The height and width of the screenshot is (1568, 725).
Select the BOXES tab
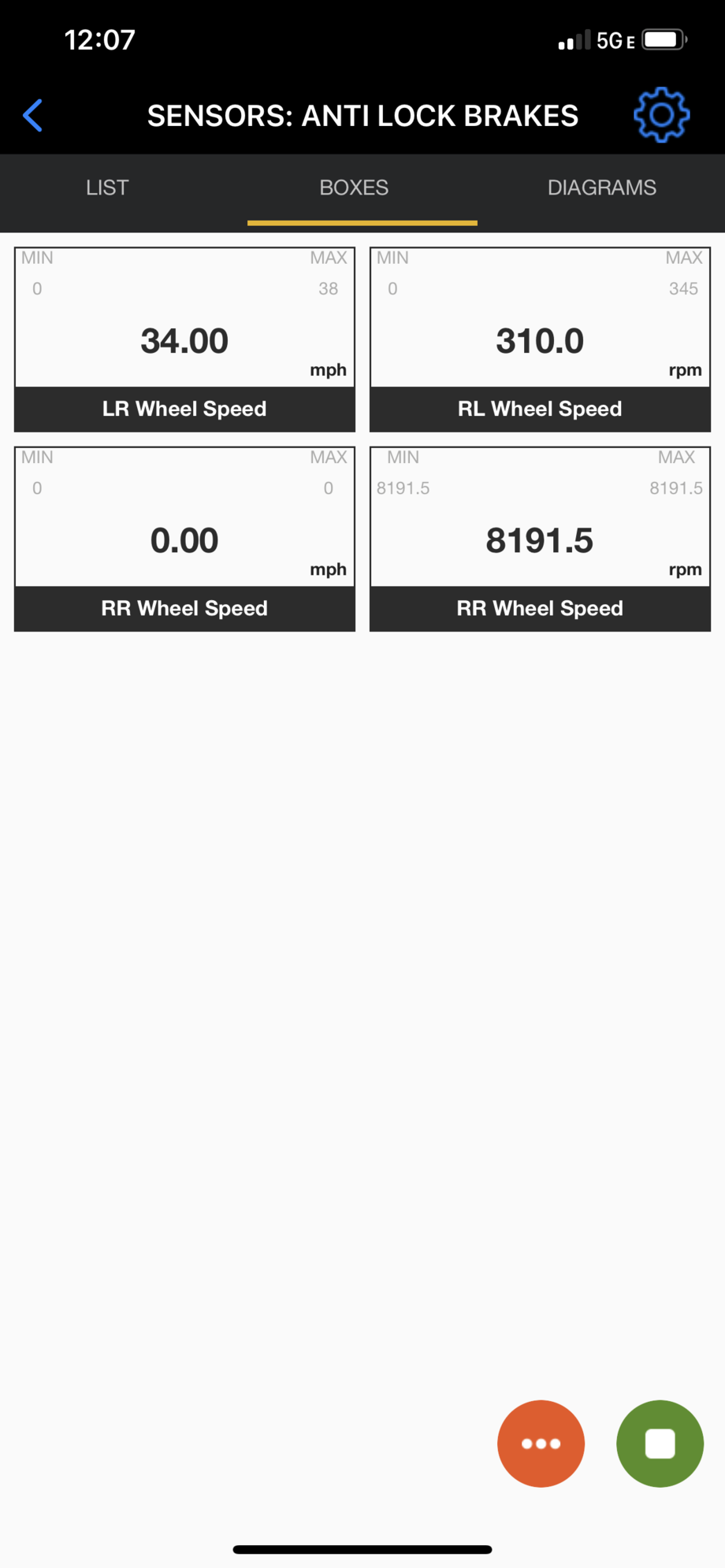(x=354, y=187)
